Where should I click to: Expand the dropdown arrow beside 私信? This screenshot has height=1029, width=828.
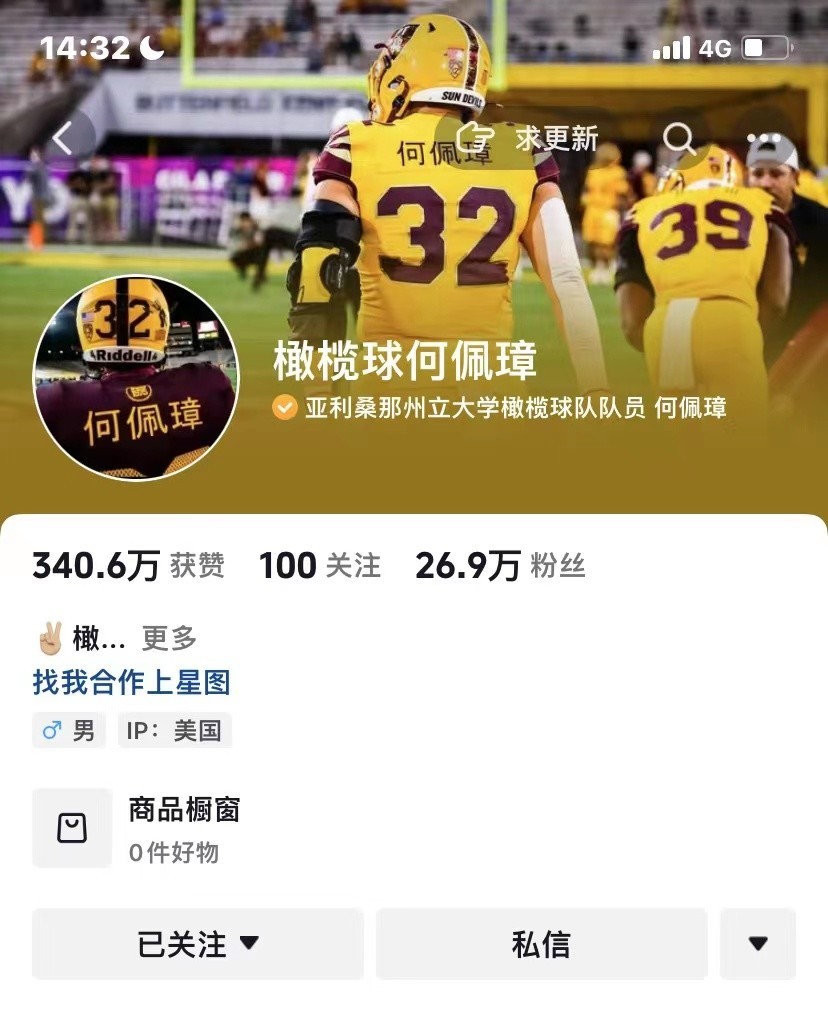click(758, 943)
